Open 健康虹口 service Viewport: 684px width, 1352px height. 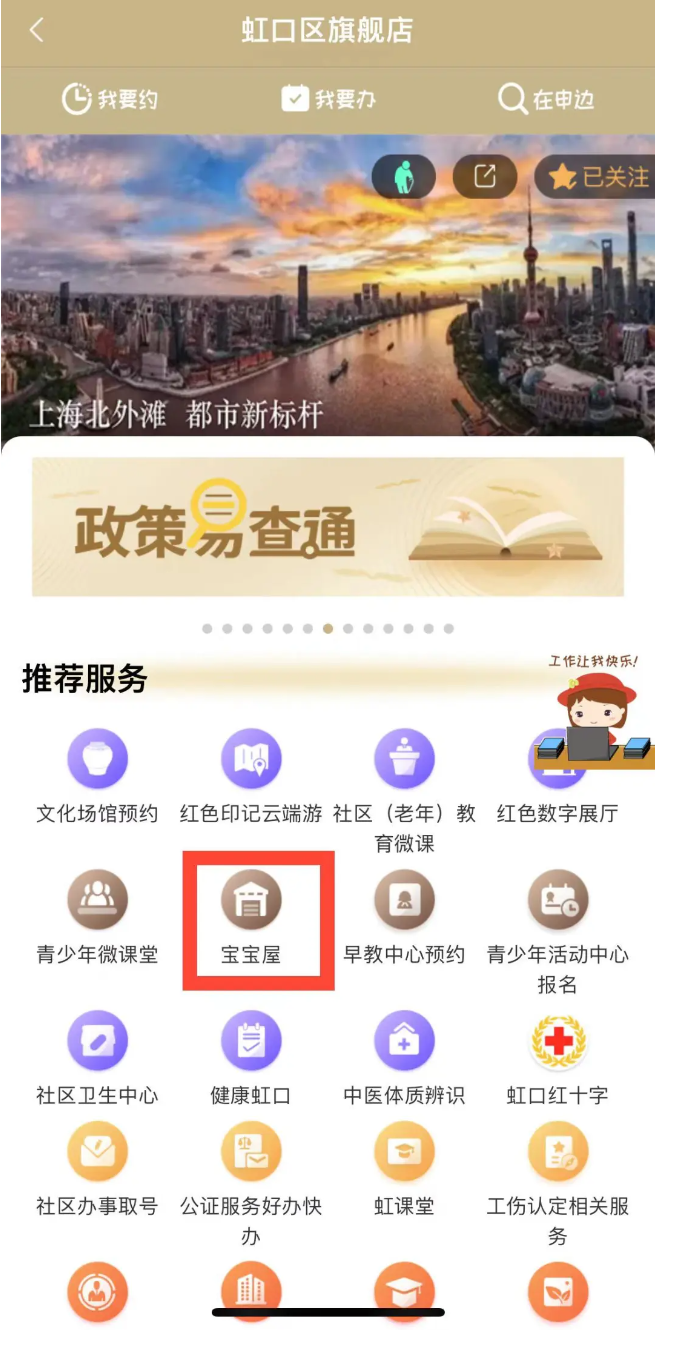251,1041
